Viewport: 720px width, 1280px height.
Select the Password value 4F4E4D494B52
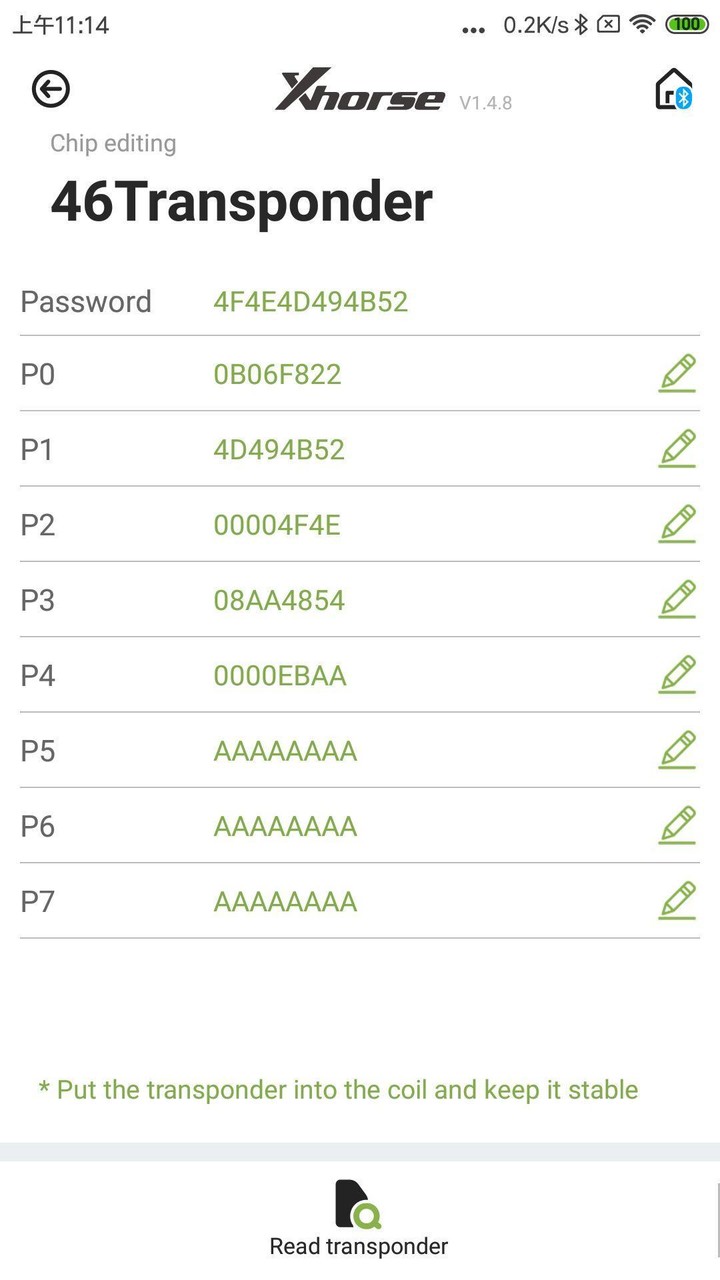[x=310, y=301]
